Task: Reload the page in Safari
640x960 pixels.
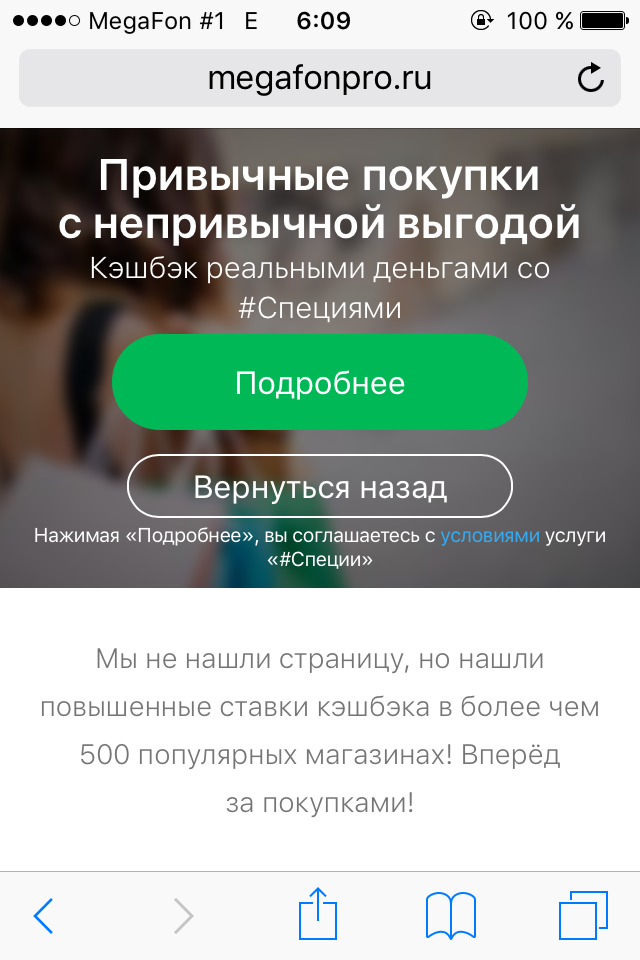Action: (591, 78)
